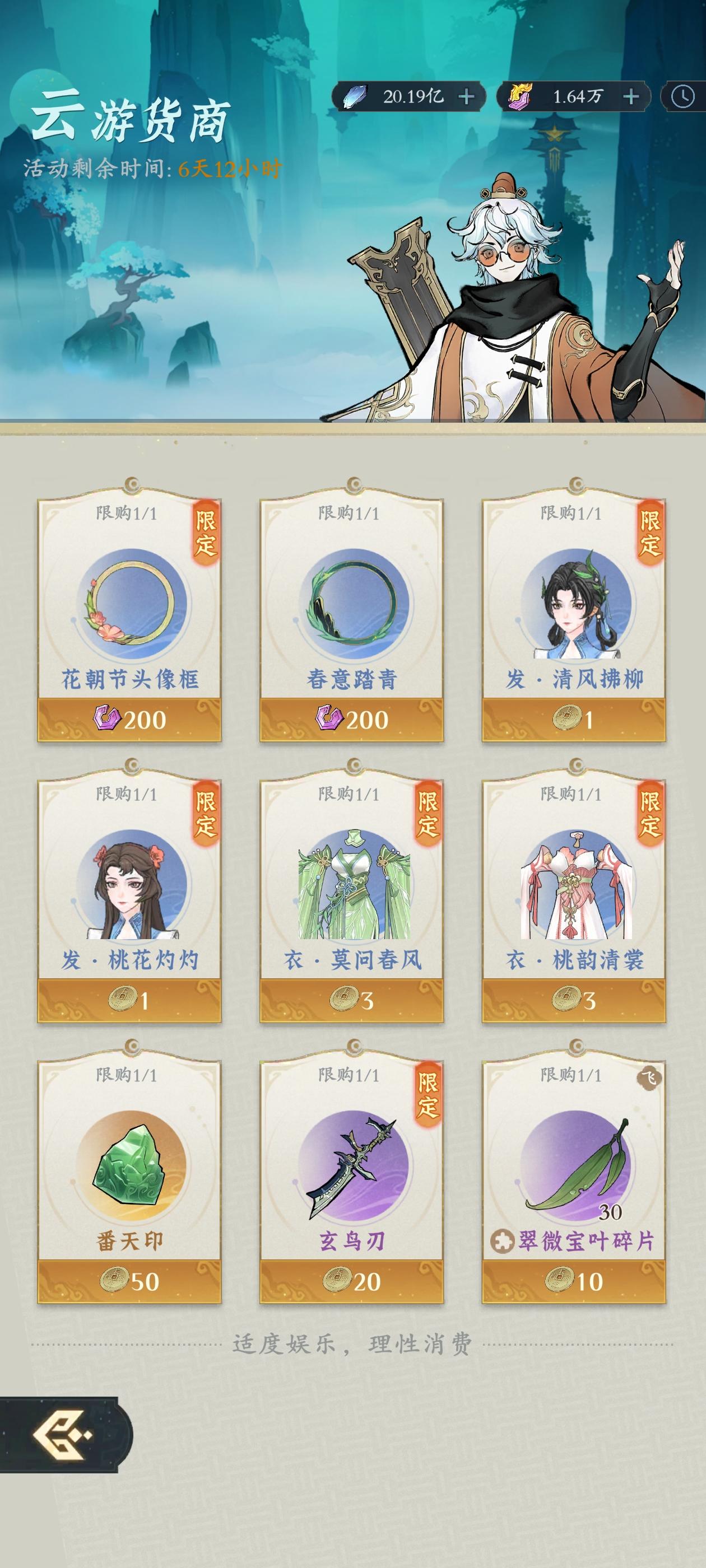Viewport: 706px width, 1568px height.
Task: Click the blue crystal currency icon
Action: tap(355, 95)
